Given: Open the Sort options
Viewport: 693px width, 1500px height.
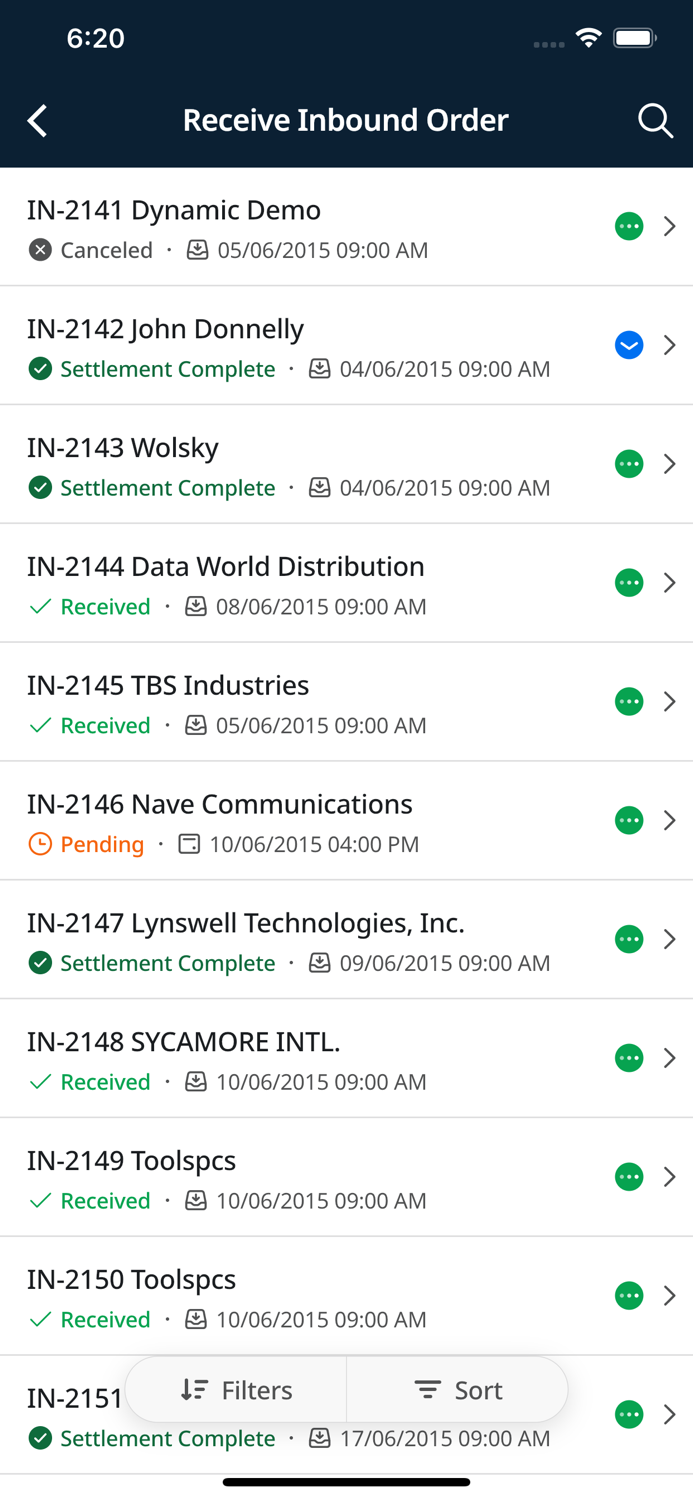Looking at the screenshot, I should click(458, 1390).
